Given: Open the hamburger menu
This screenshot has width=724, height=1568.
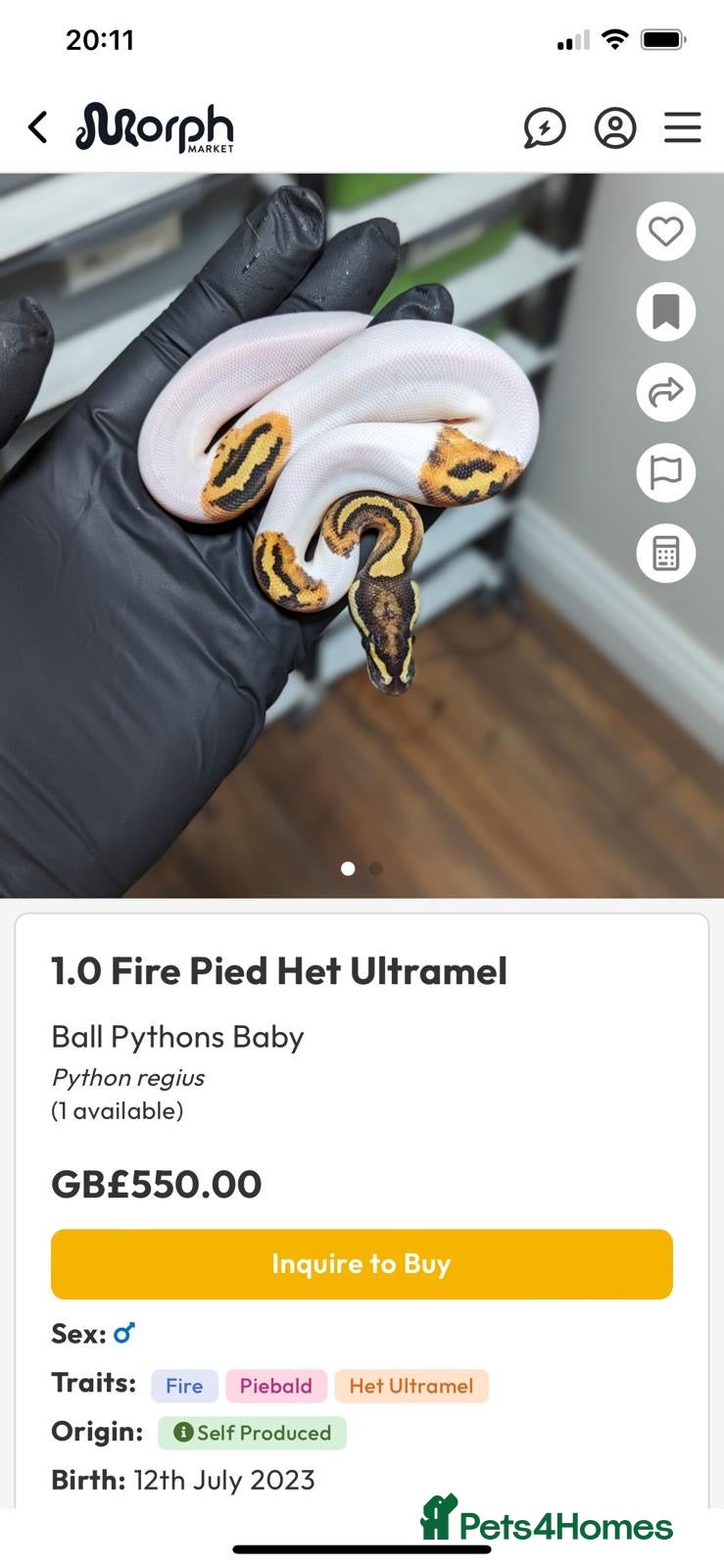Looking at the screenshot, I should [x=682, y=127].
